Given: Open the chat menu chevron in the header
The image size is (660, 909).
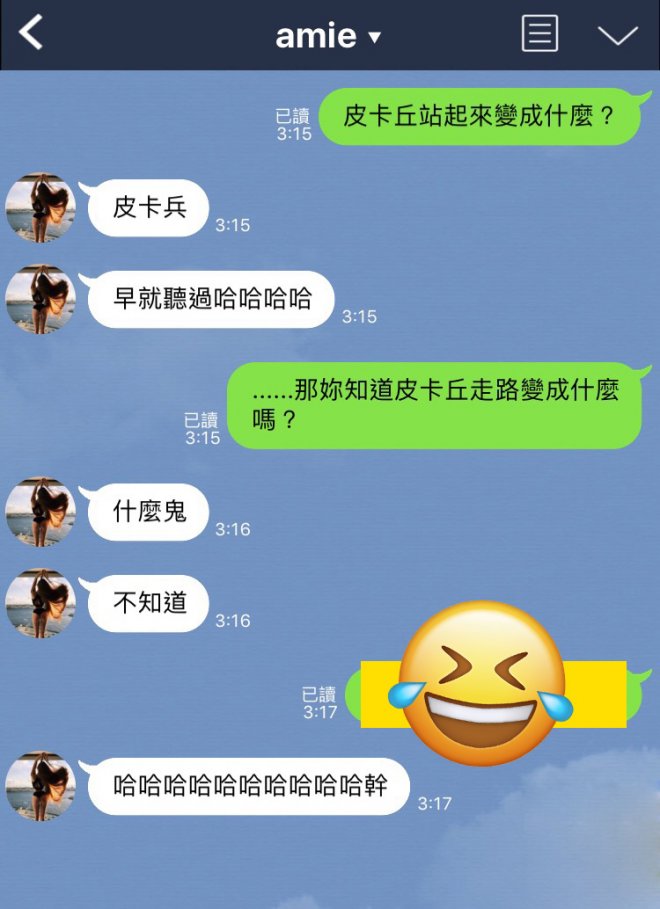Looking at the screenshot, I should [617, 35].
